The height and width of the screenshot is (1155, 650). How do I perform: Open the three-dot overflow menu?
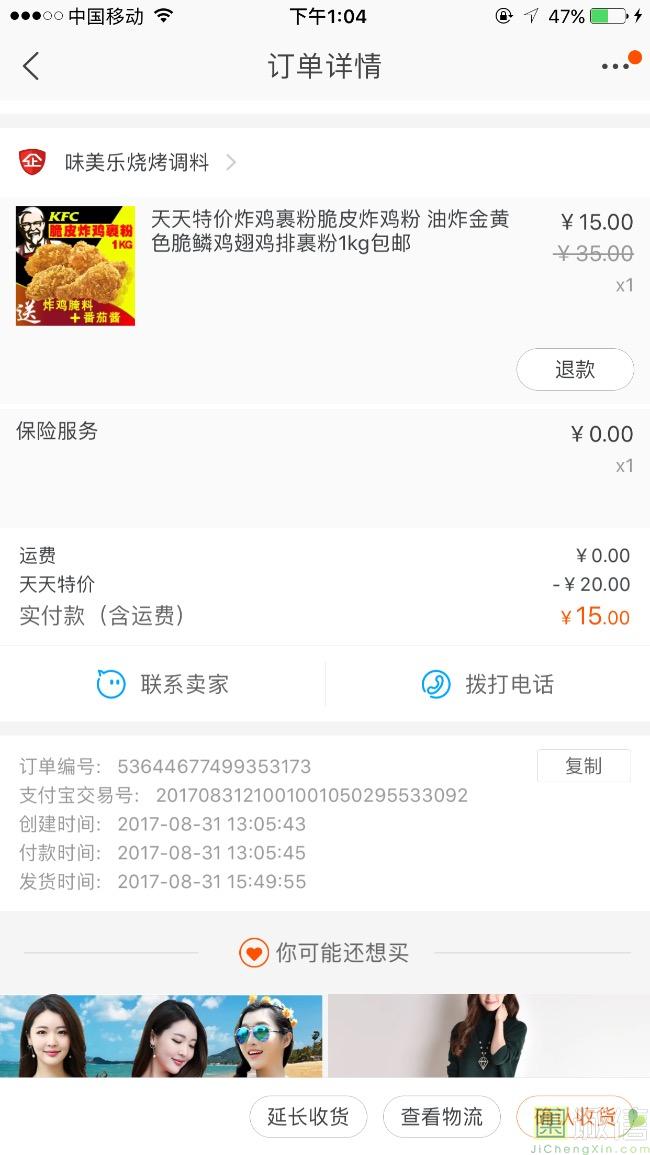click(x=615, y=67)
